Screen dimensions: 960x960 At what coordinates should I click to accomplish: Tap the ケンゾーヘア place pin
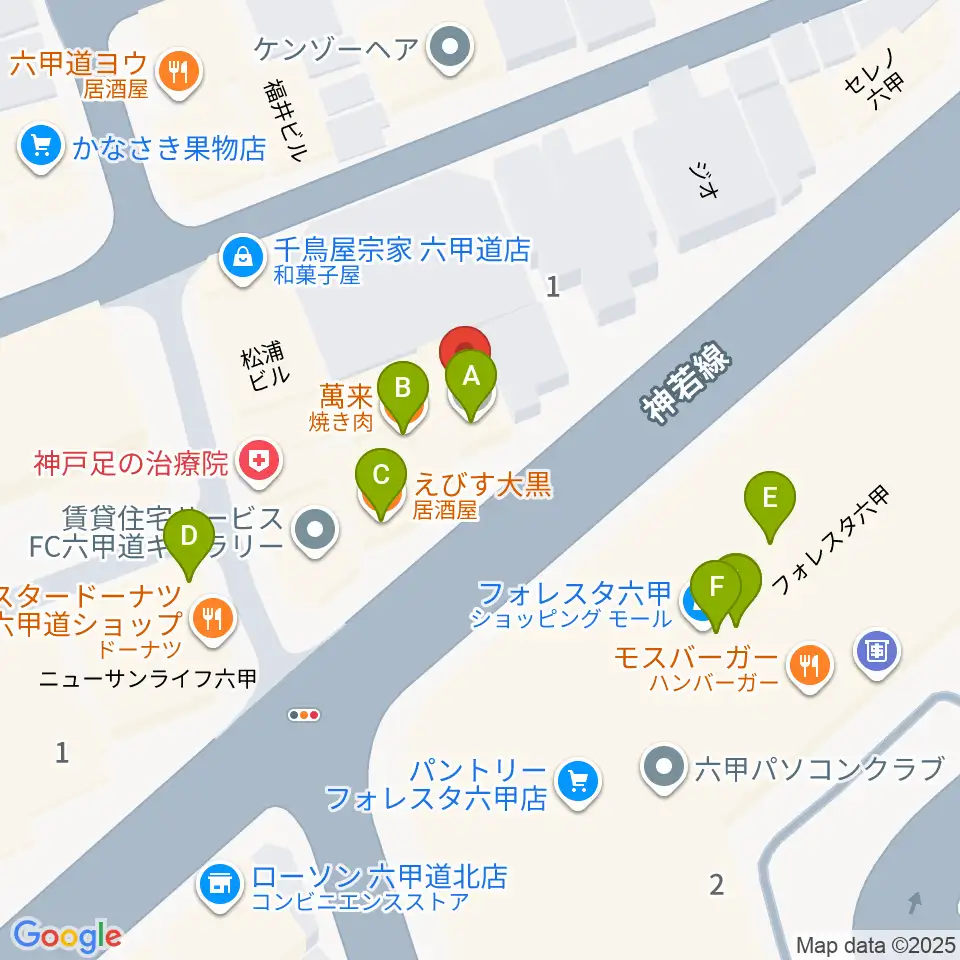coord(450,49)
